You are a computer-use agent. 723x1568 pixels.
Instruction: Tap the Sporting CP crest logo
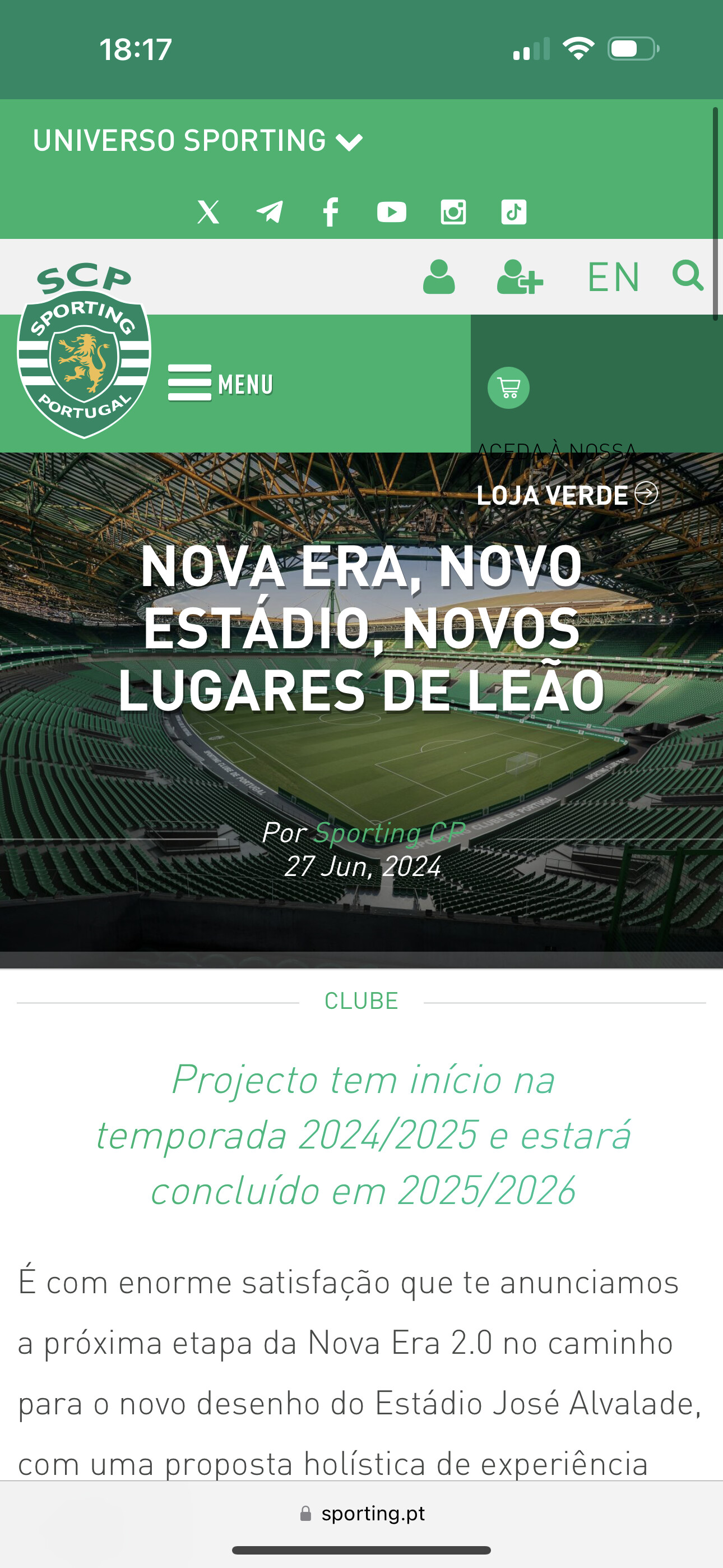(84, 351)
